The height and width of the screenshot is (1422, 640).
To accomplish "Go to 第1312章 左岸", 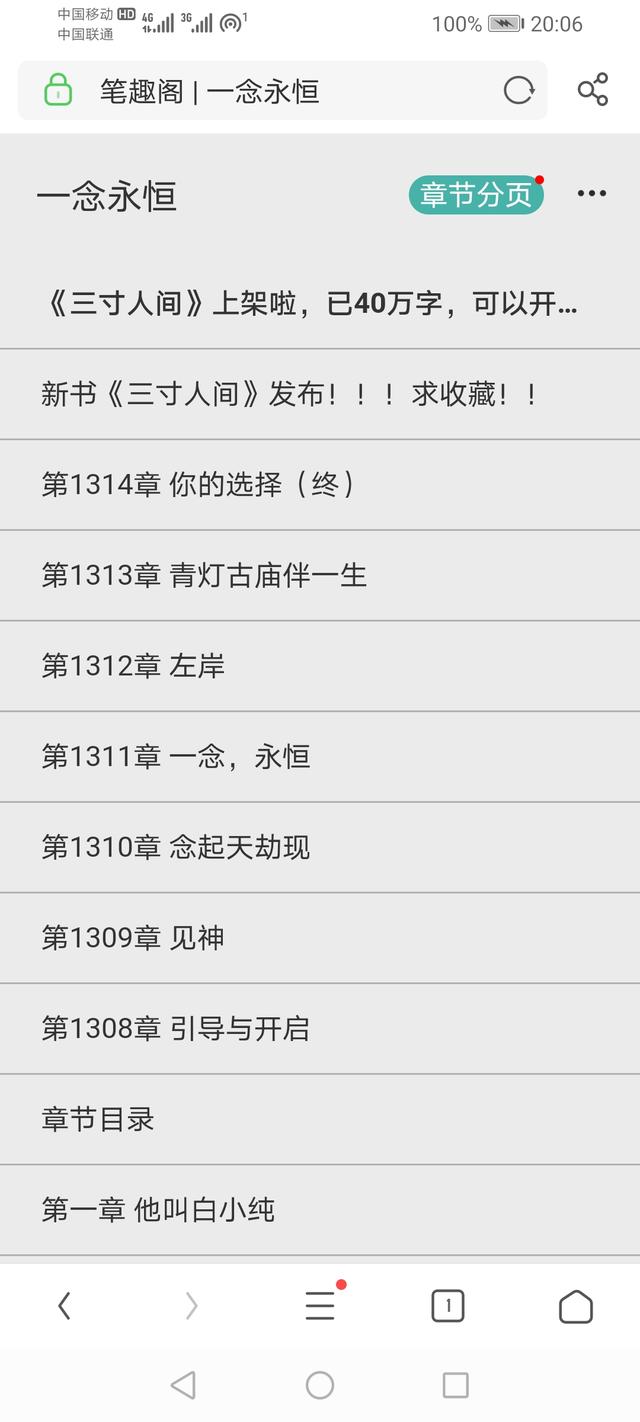I will tap(133, 666).
